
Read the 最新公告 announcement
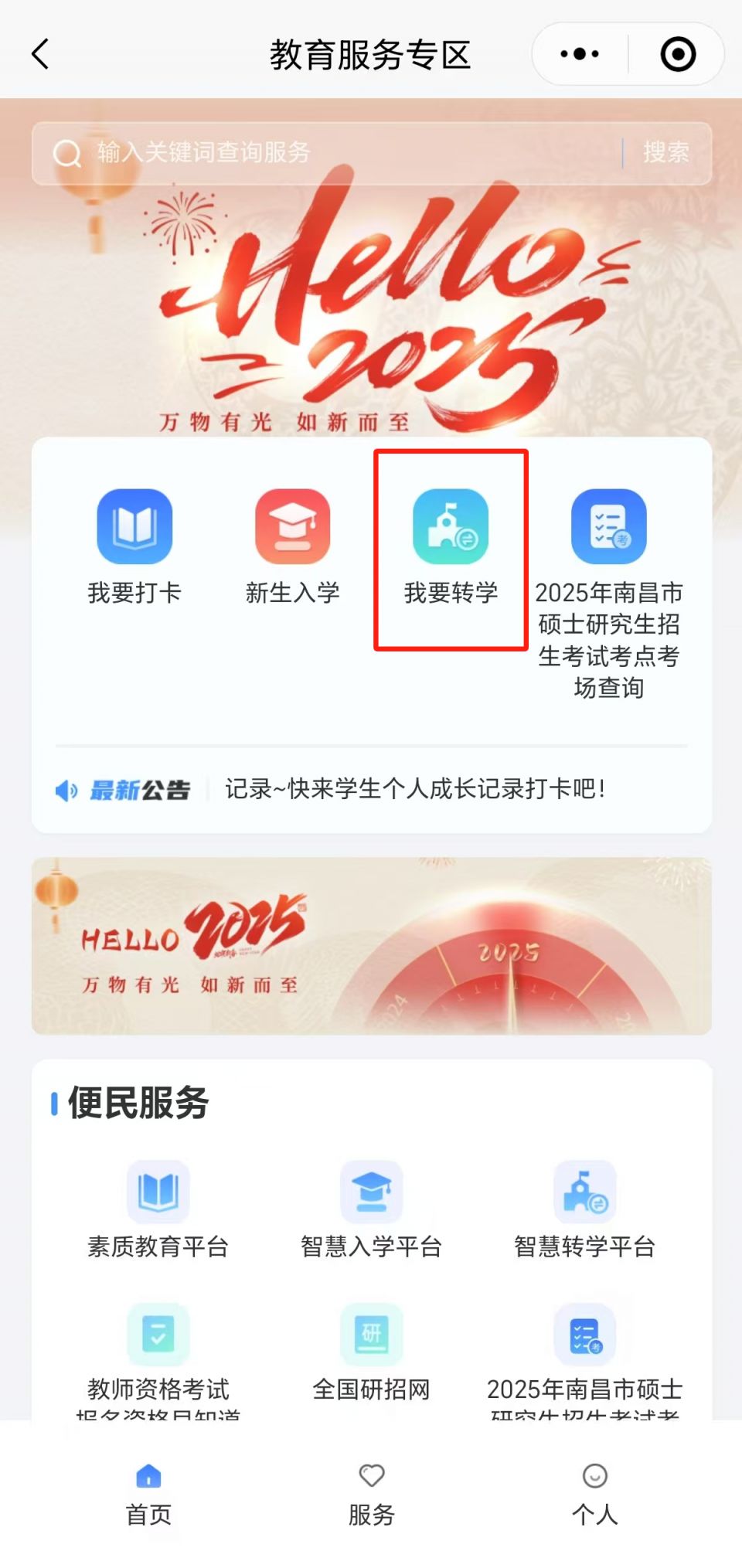[x=414, y=789]
